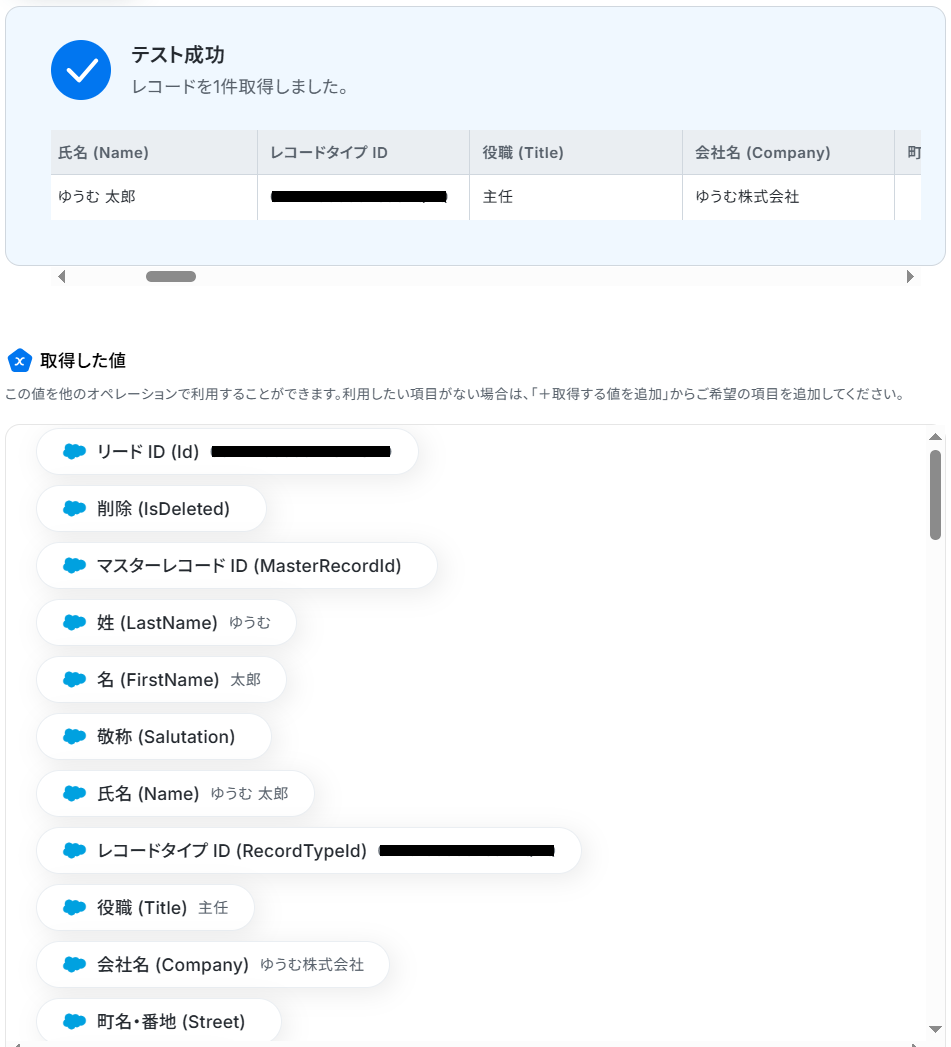Pick the 役職 (Title) value chip
The image size is (951, 1047).
pyautogui.click(x=145, y=908)
